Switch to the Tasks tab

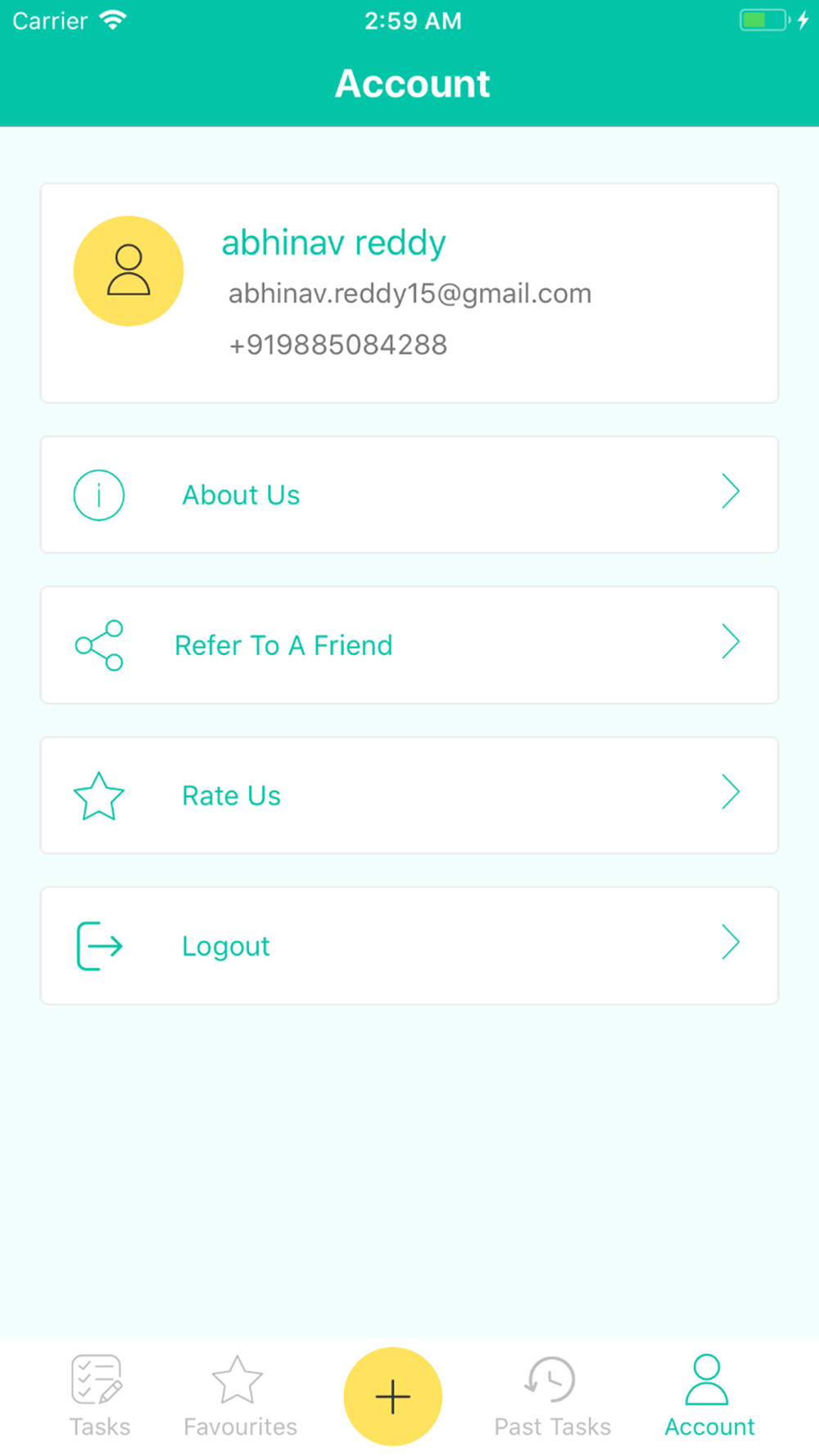coord(99,1396)
